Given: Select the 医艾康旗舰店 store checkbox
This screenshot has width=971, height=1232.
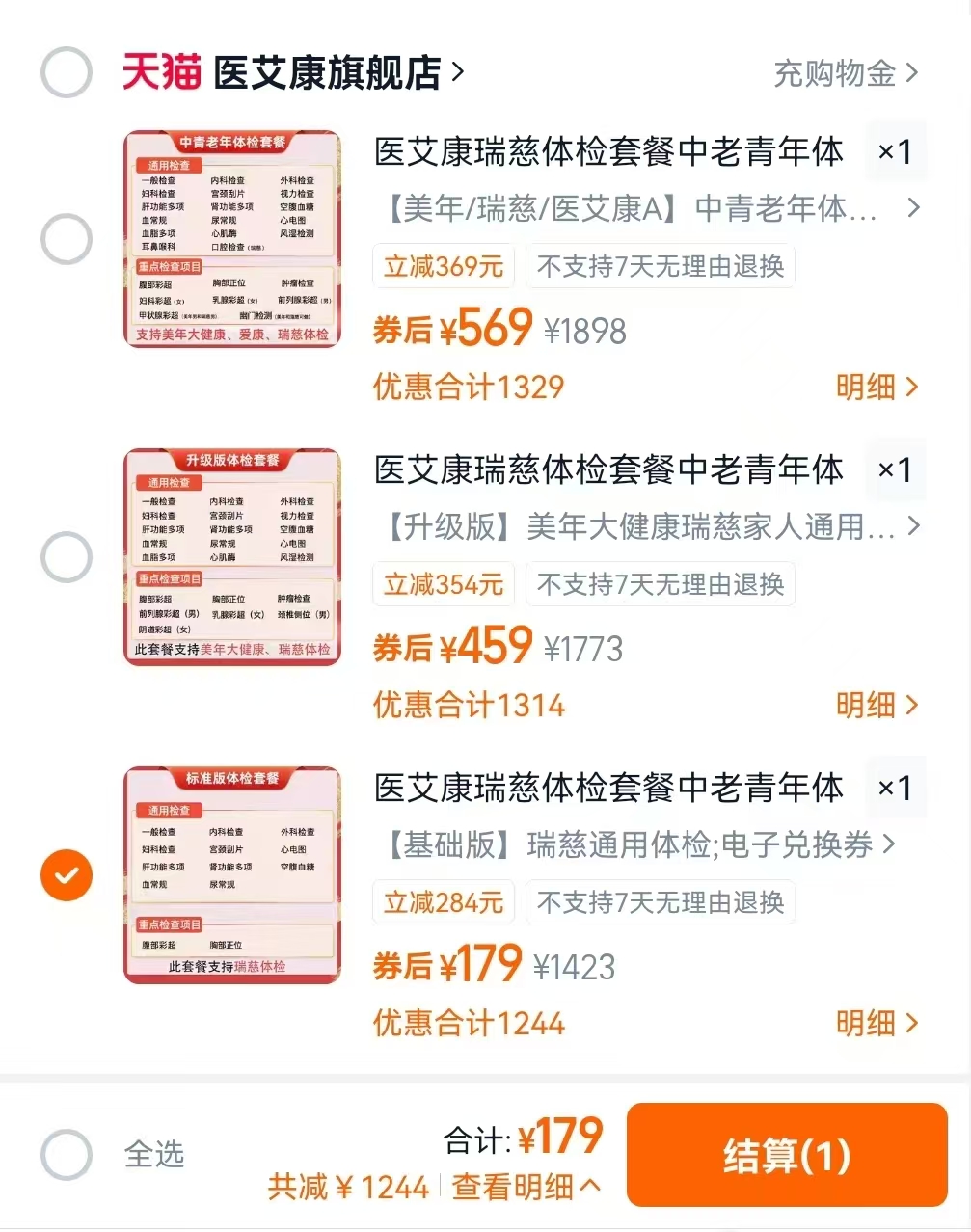Looking at the screenshot, I should pyautogui.click(x=66, y=72).
